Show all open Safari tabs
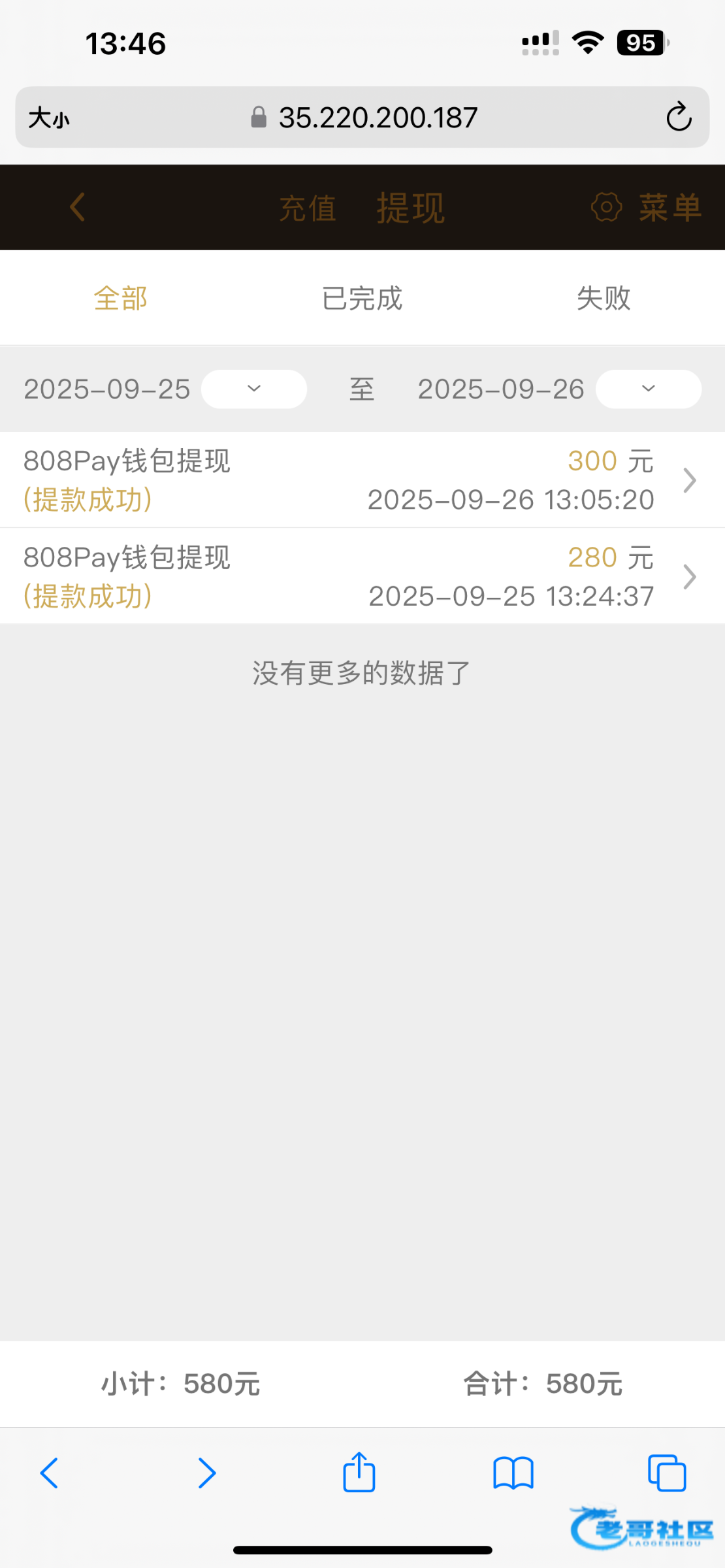725x1568 pixels. point(667,1473)
